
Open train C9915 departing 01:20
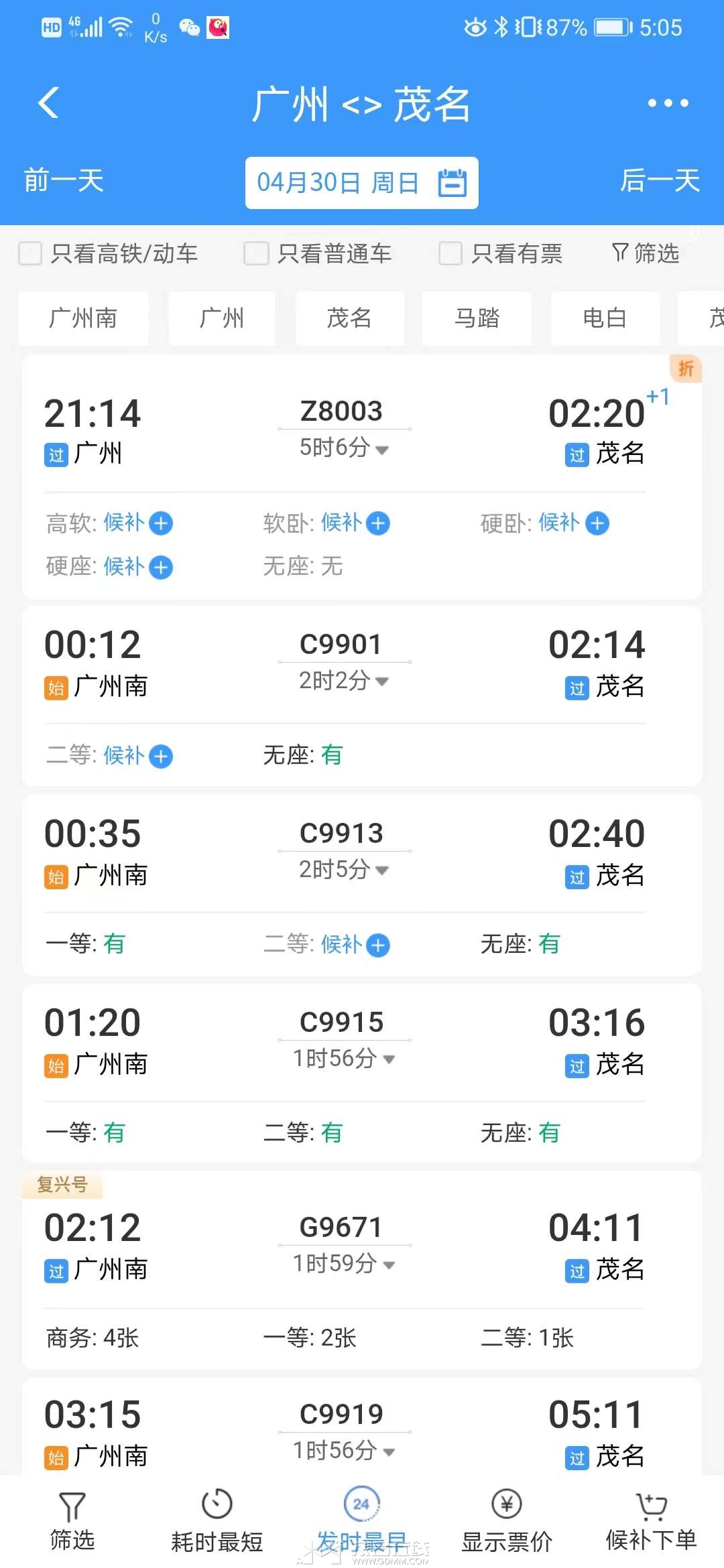coord(362,1072)
